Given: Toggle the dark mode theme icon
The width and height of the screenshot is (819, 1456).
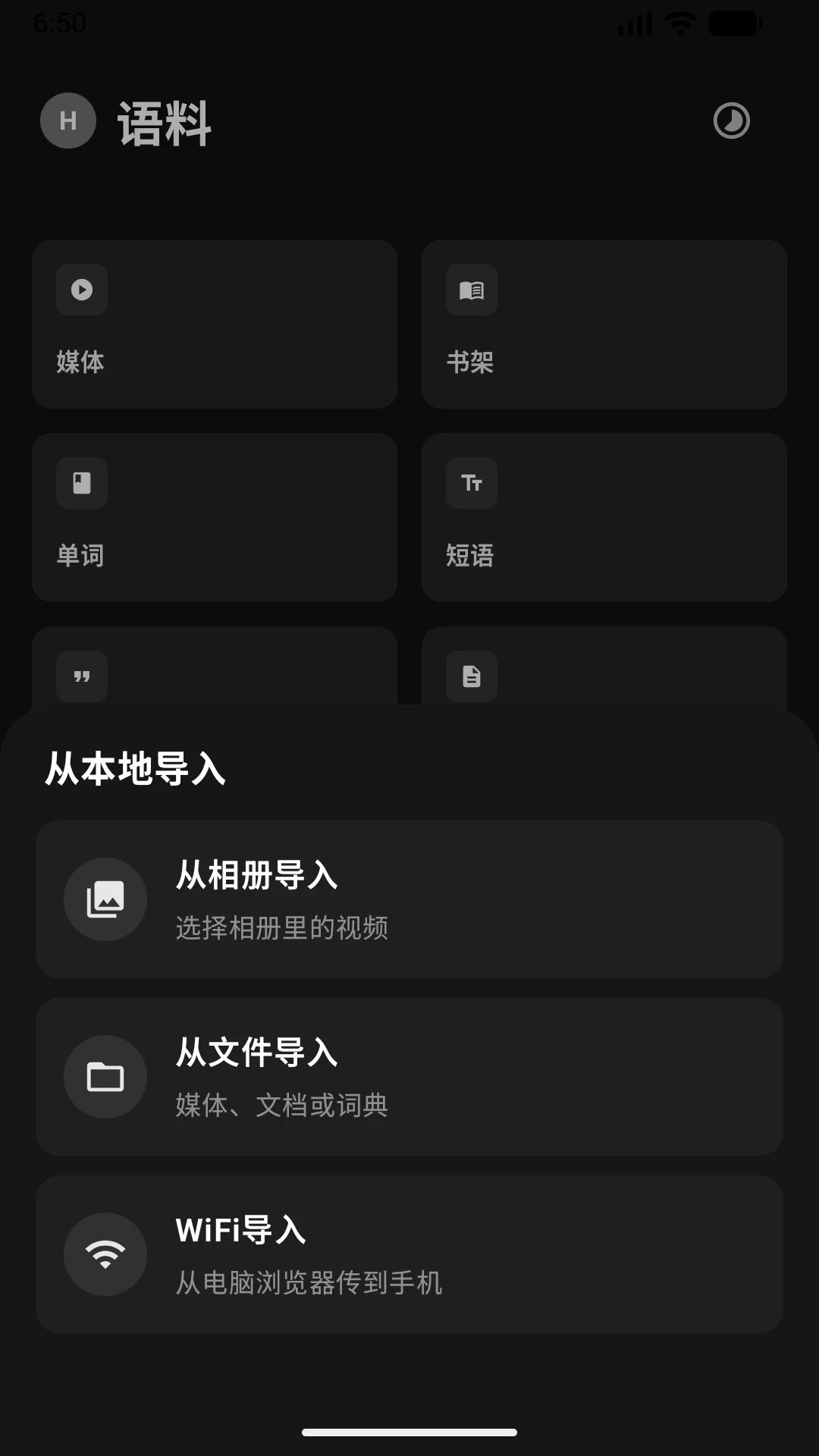Looking at the screenshot, I should click(732, 121).
